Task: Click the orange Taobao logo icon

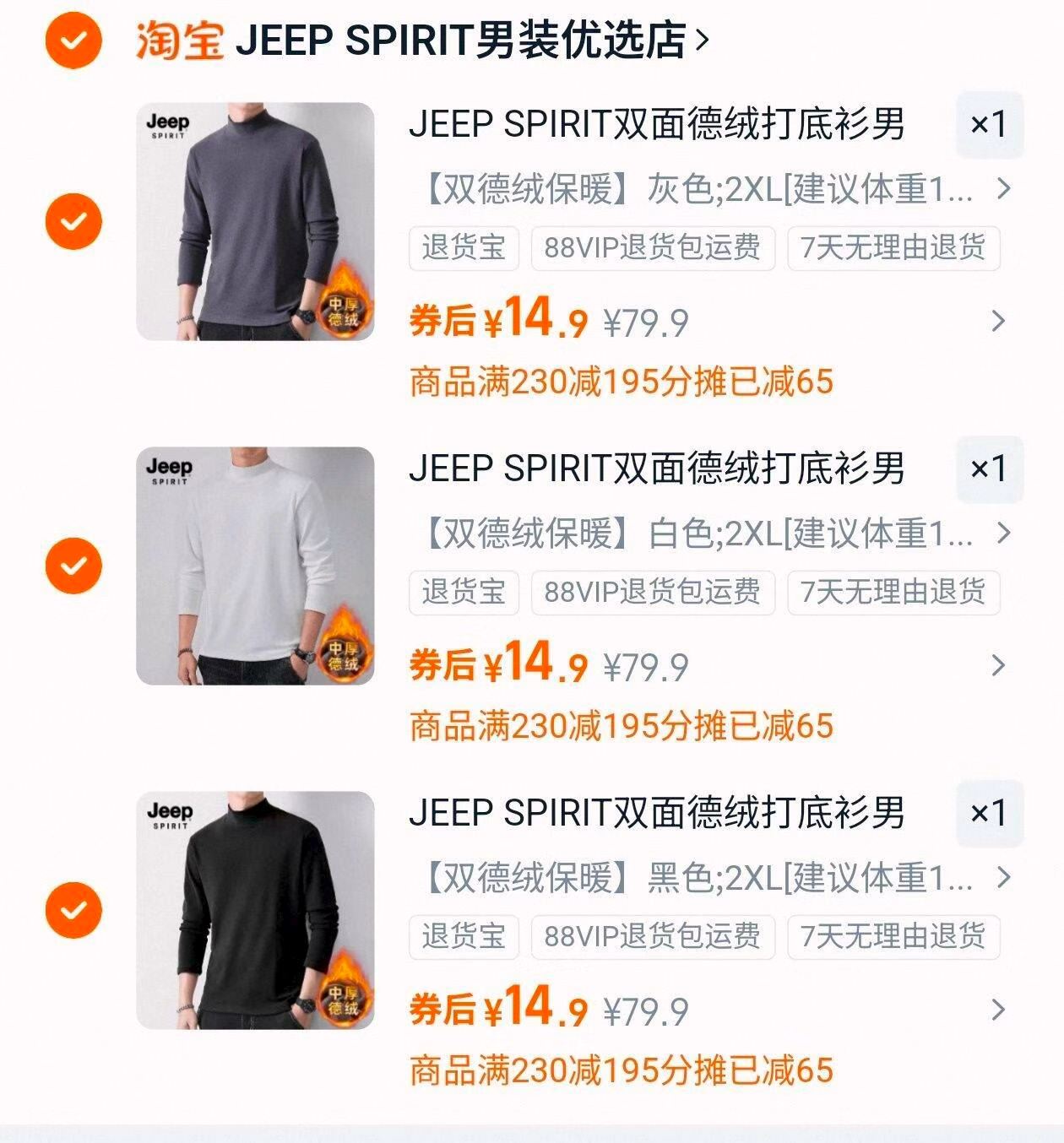Action: coord(175,40)
